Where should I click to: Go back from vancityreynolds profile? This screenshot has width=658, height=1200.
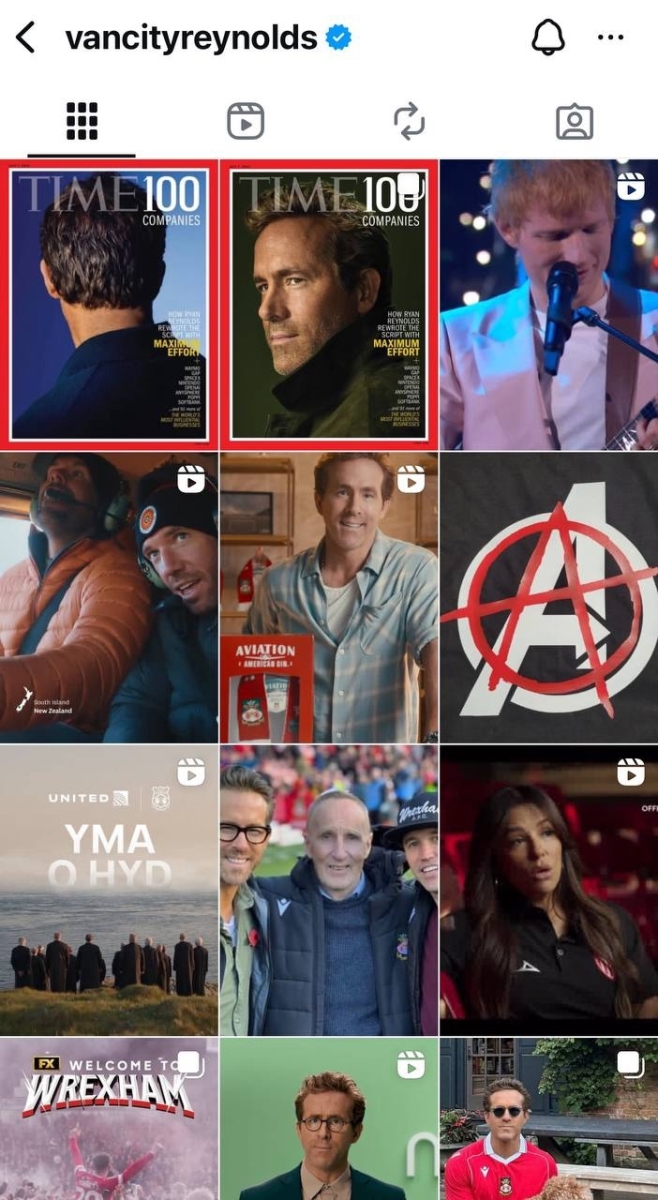click(x=26, y=39)
